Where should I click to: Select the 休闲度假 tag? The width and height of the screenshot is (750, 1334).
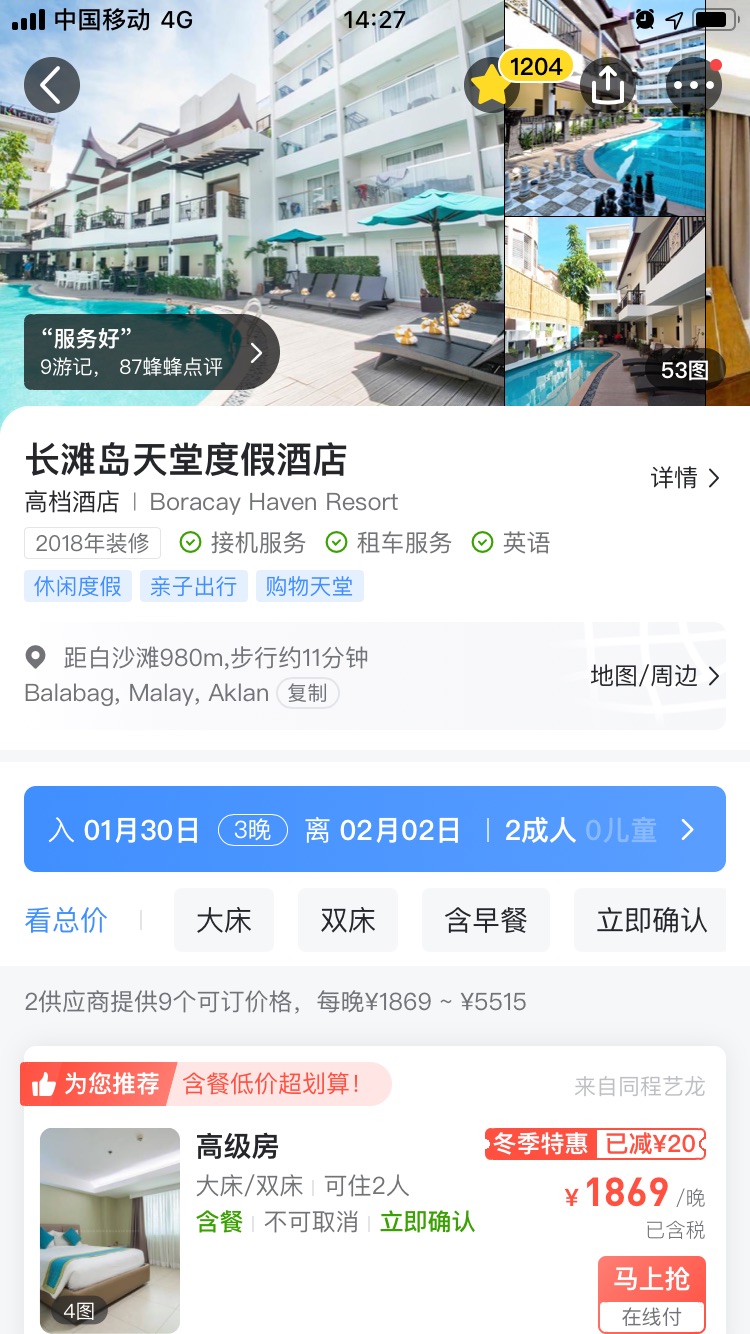[78, 586]
